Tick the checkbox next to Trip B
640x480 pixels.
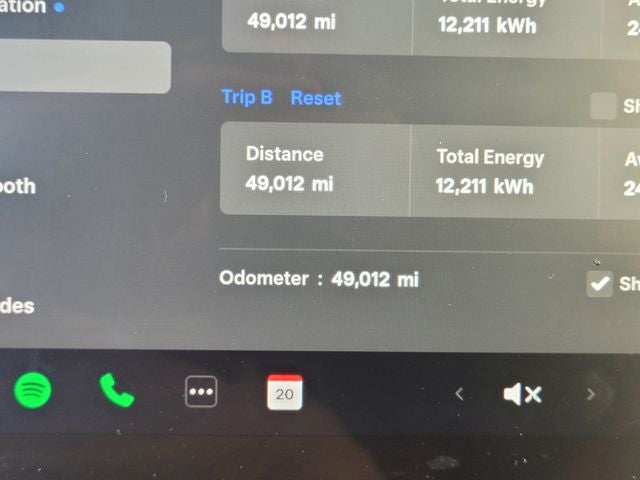click(603, 106)
